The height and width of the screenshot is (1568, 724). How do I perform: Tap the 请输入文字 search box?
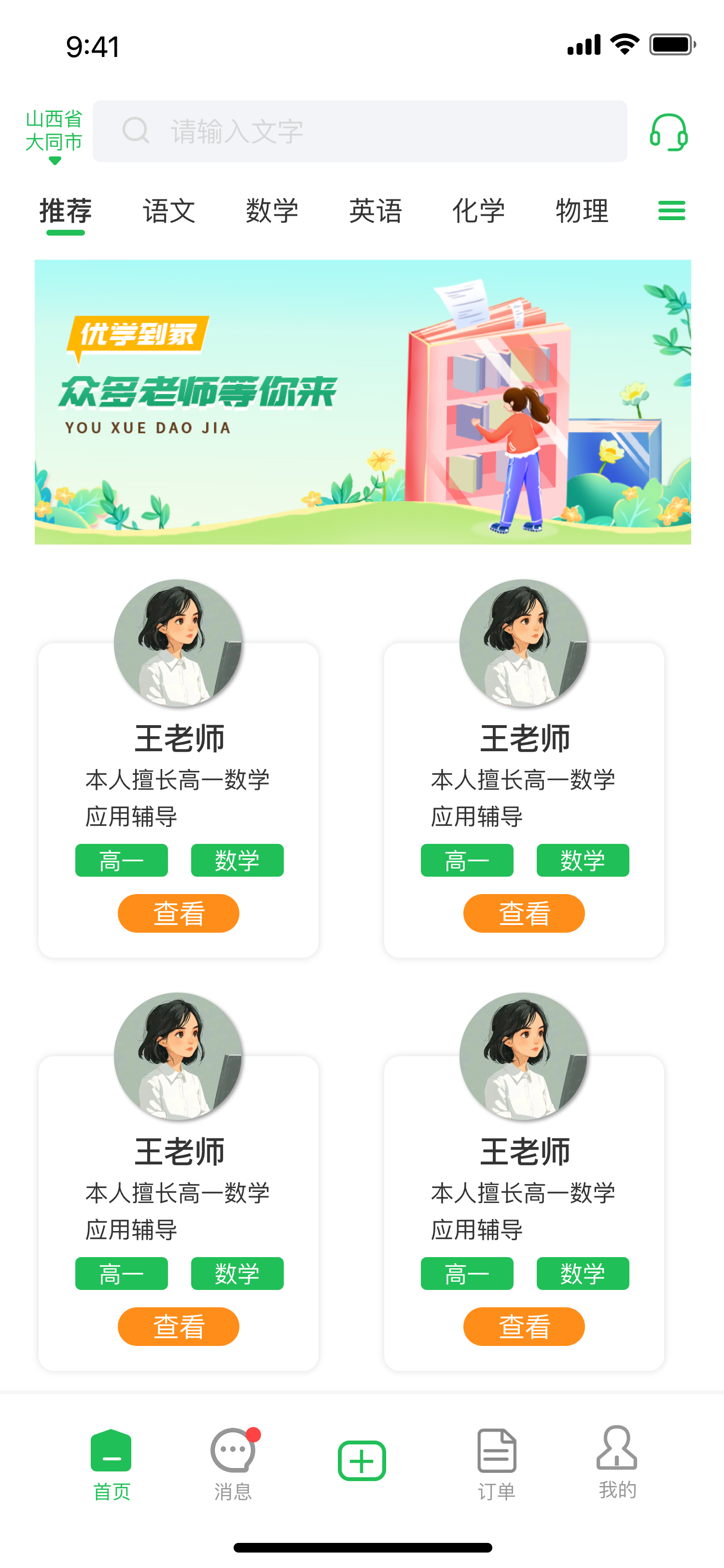[x=360, y=131]
